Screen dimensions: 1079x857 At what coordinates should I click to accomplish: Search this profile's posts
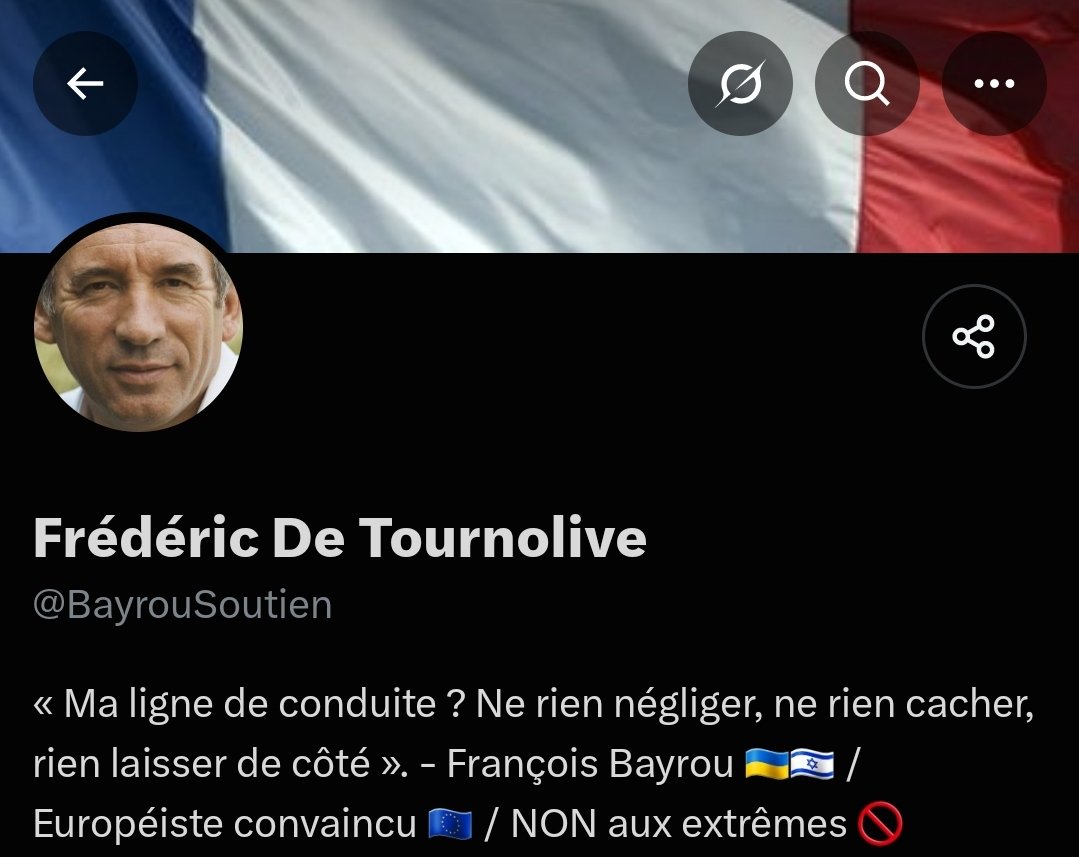(867, 83)
